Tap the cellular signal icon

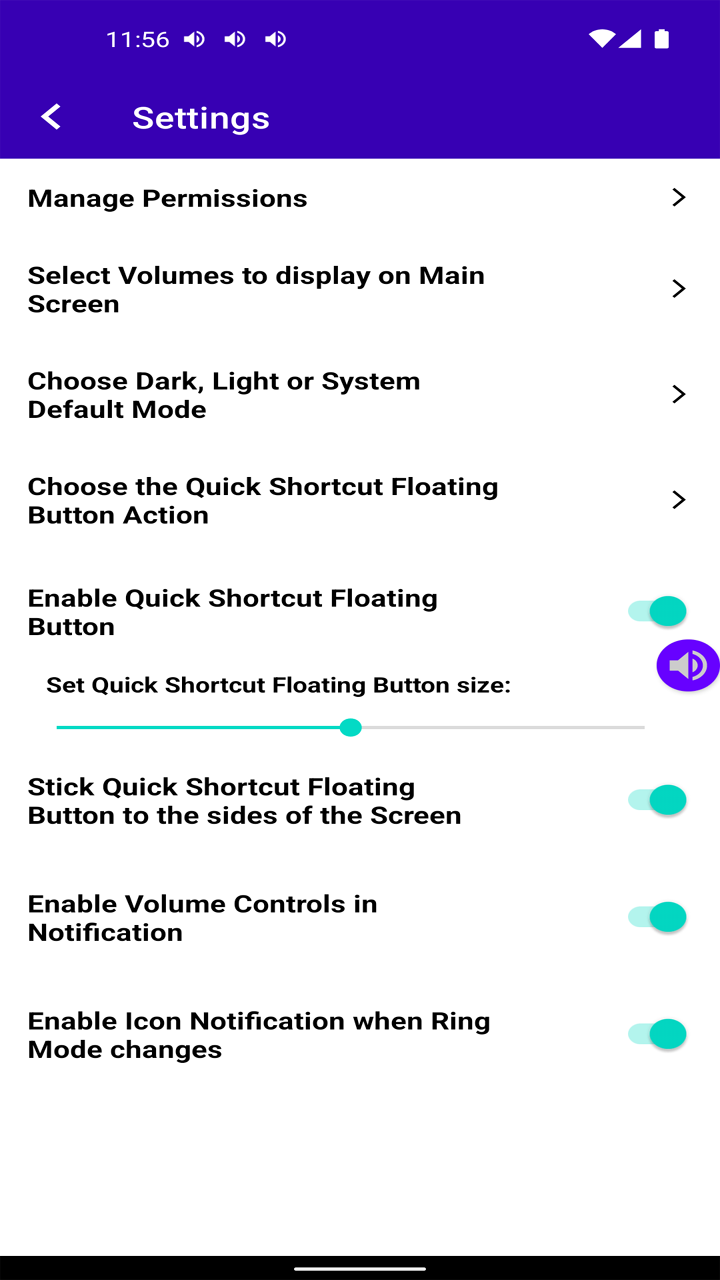tap(630, 39)
